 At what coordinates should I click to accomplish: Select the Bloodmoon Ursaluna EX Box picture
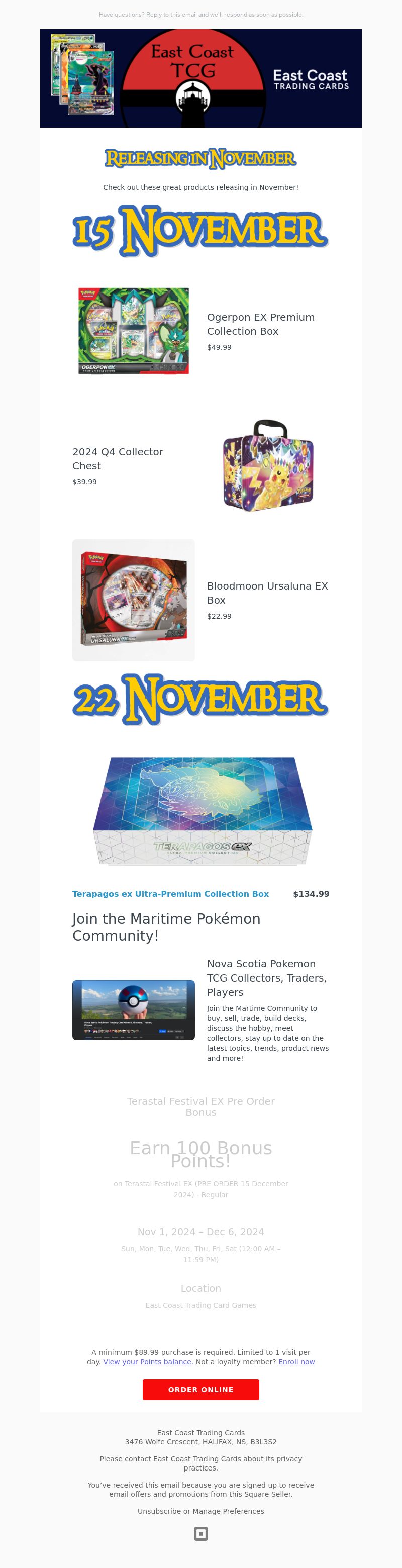[134, 600]
